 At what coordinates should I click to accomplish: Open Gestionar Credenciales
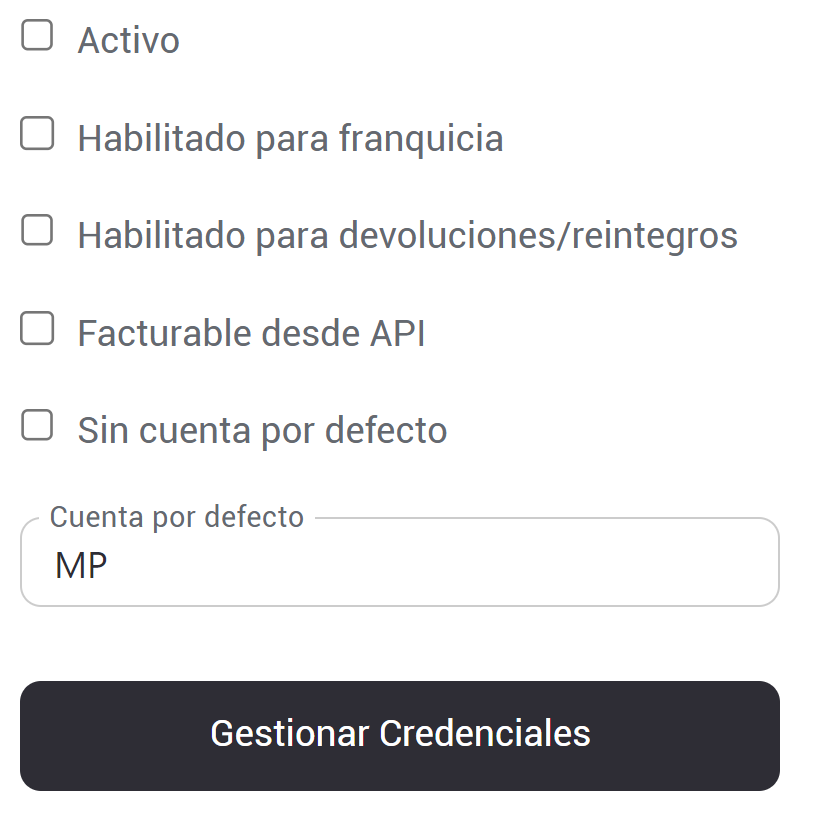tap(400, 735)
